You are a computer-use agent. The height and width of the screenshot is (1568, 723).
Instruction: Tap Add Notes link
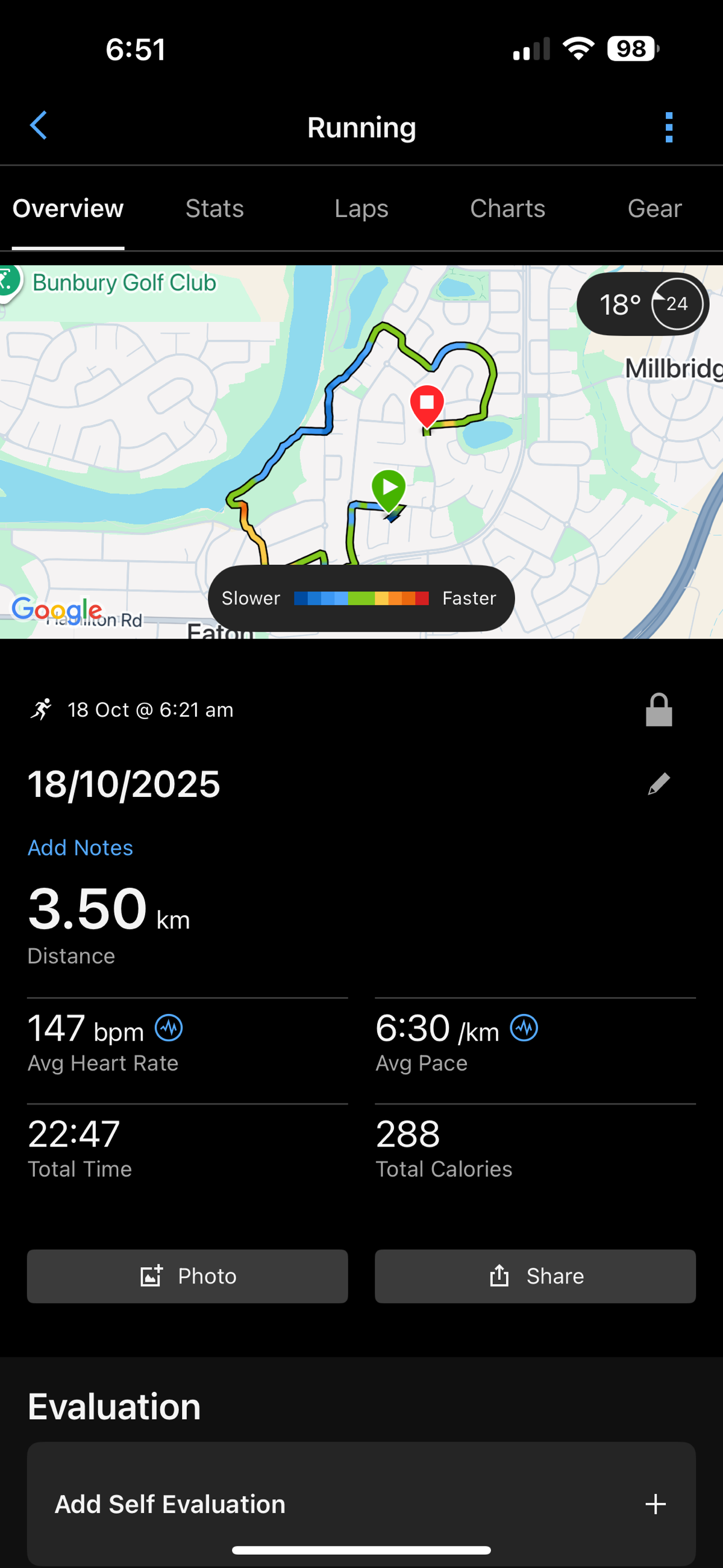tap(80, 848)
